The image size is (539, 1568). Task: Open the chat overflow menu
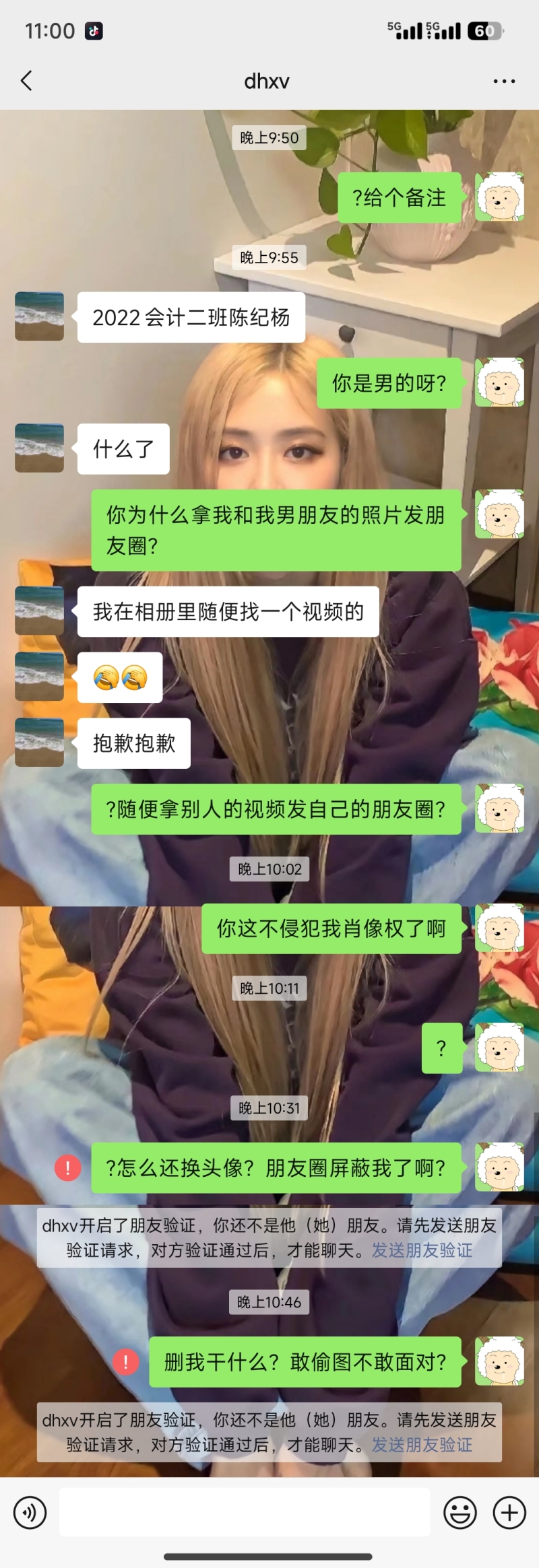click(504, 81)
